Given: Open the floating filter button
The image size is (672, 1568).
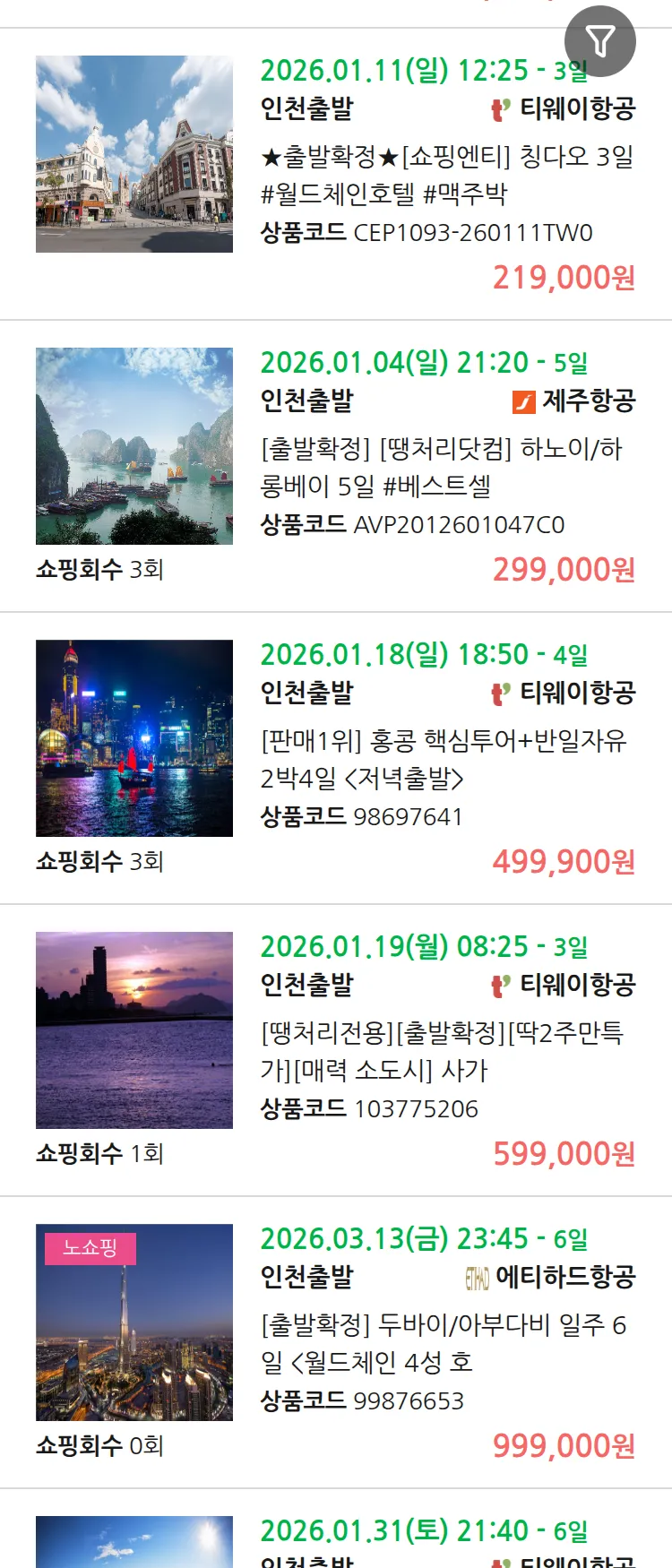Looking at the screenshot, I should (x=599, y=41).
